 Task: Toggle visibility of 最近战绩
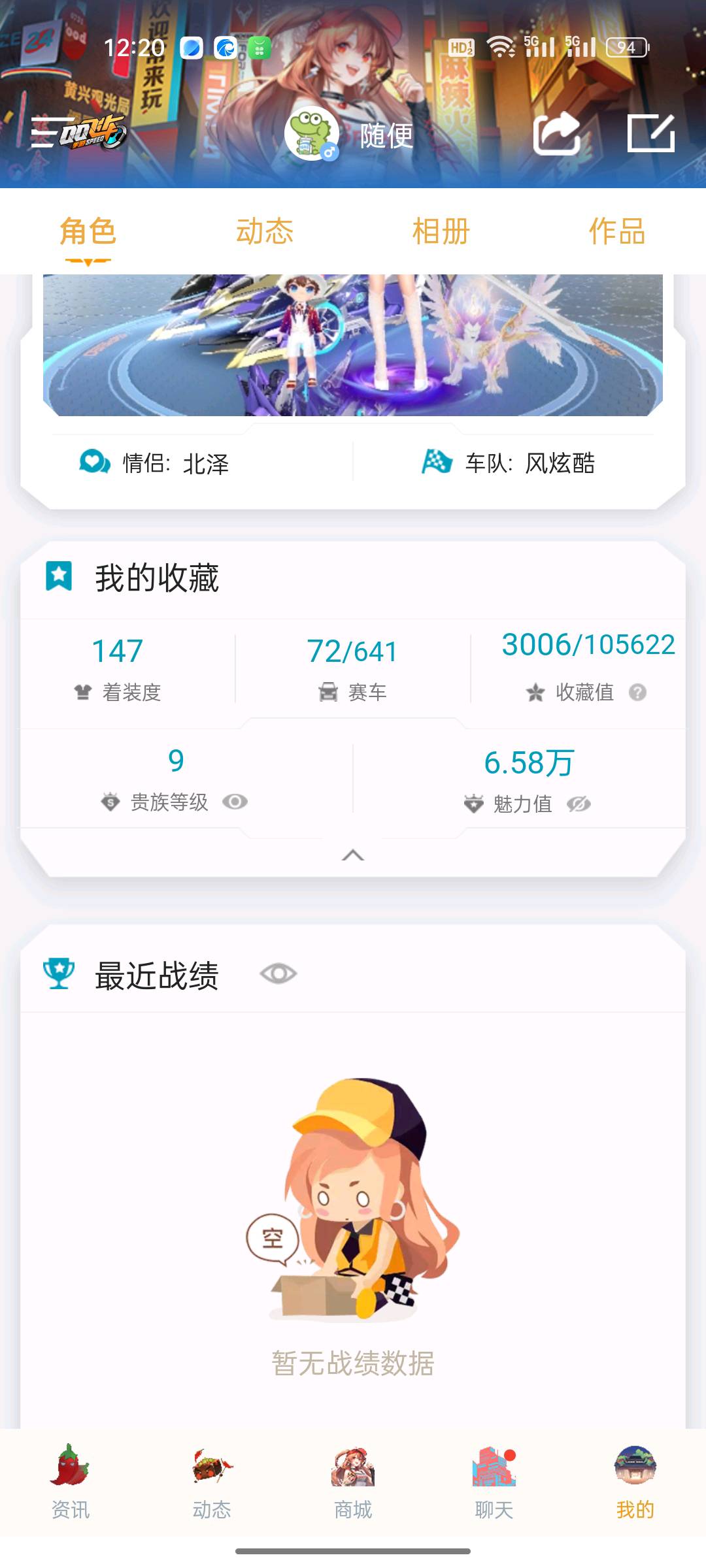click(278, 974)
